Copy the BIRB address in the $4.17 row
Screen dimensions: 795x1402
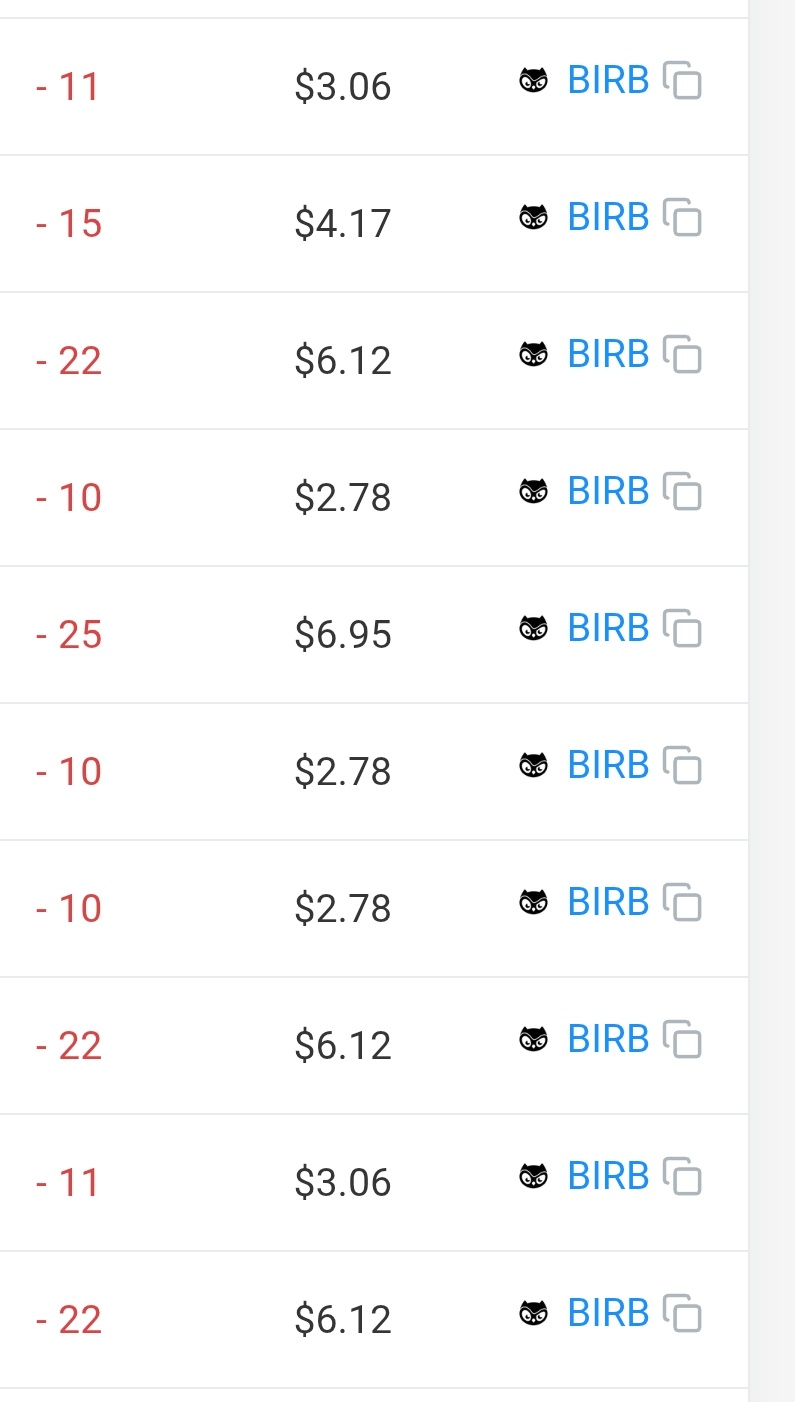tap(683, 218)
